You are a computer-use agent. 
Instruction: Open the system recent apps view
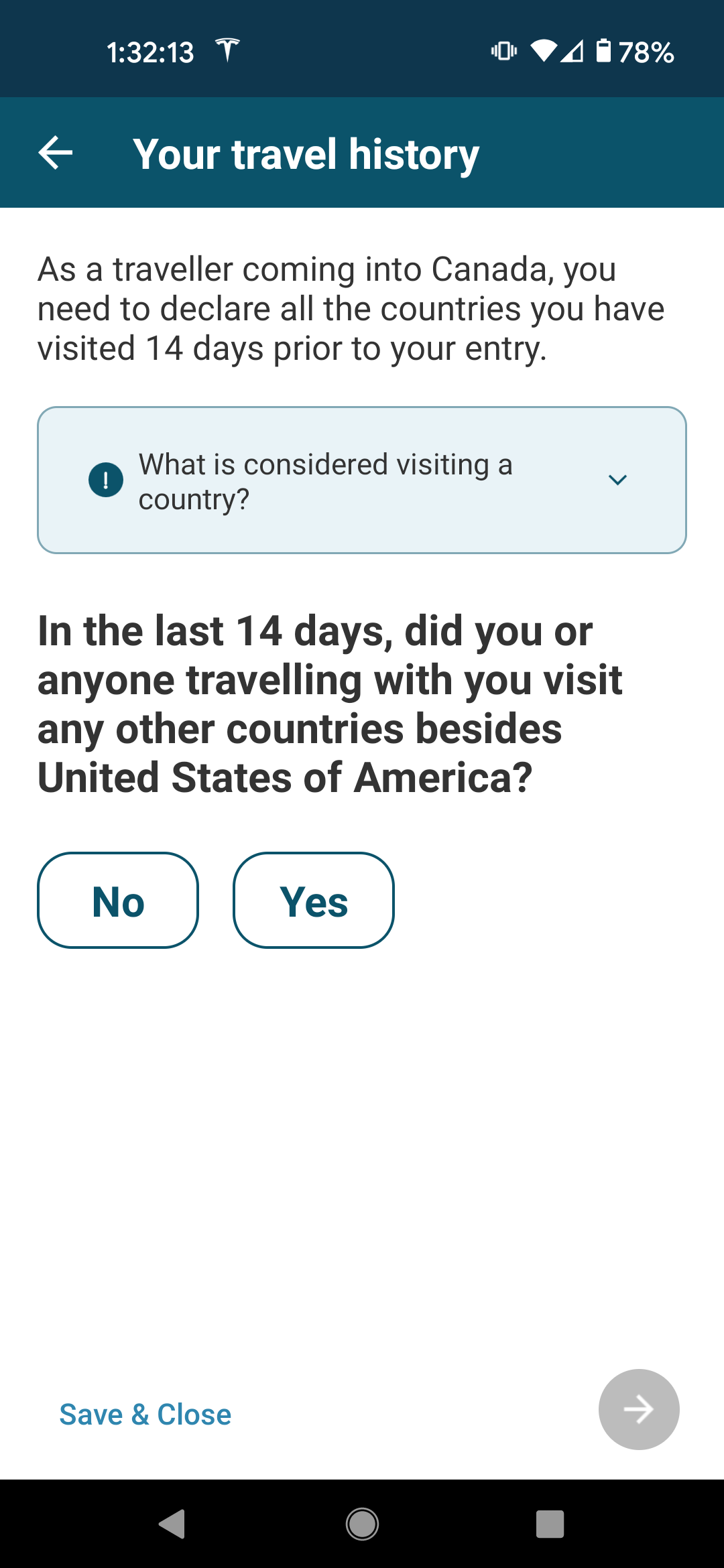550,1524
